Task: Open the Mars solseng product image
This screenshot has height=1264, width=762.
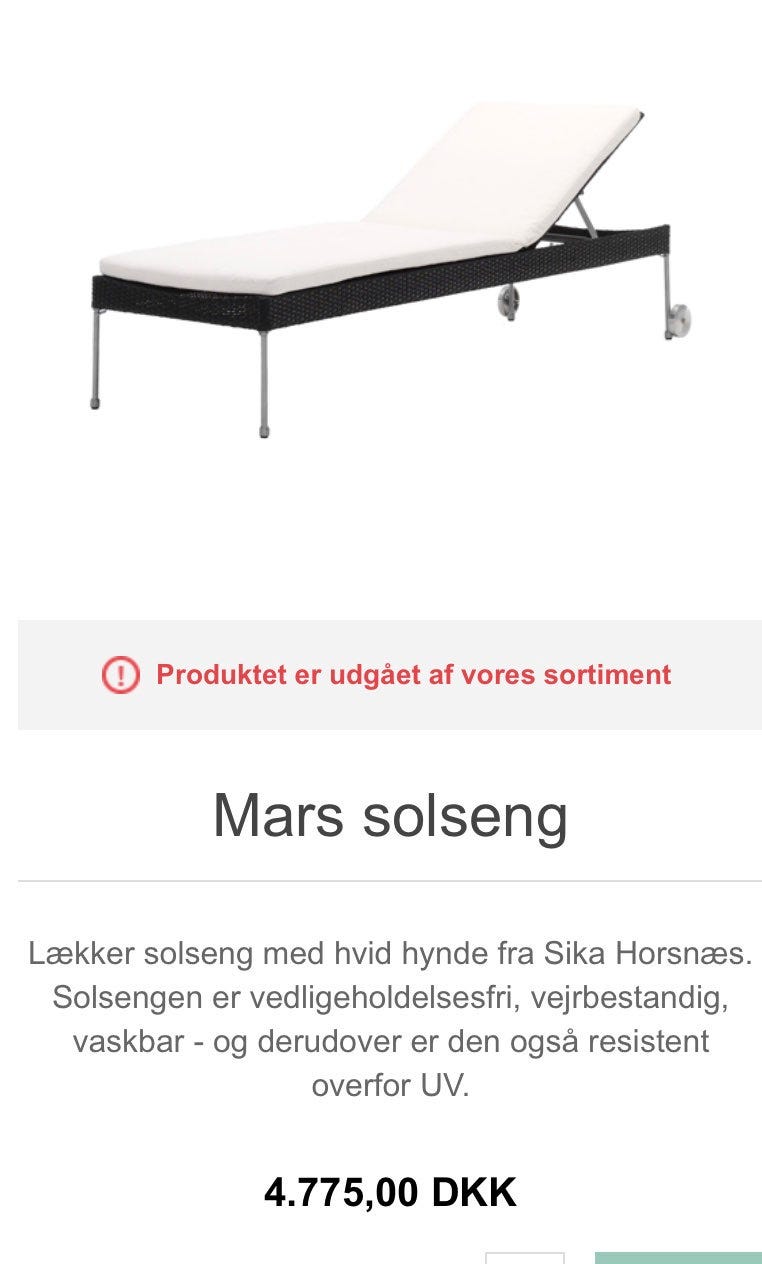Action: [390, 270]
